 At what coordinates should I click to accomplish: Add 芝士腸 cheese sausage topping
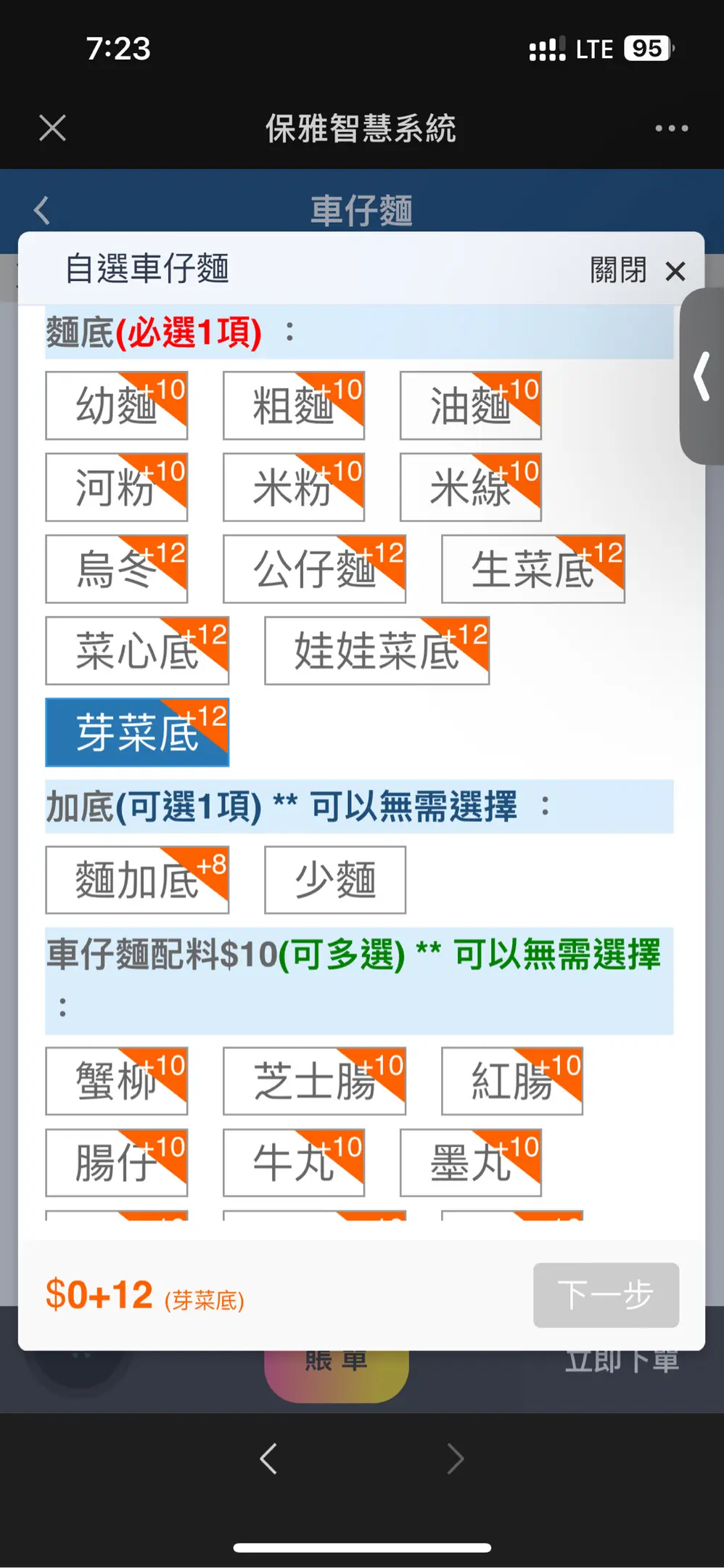[x=313, y=1081]
